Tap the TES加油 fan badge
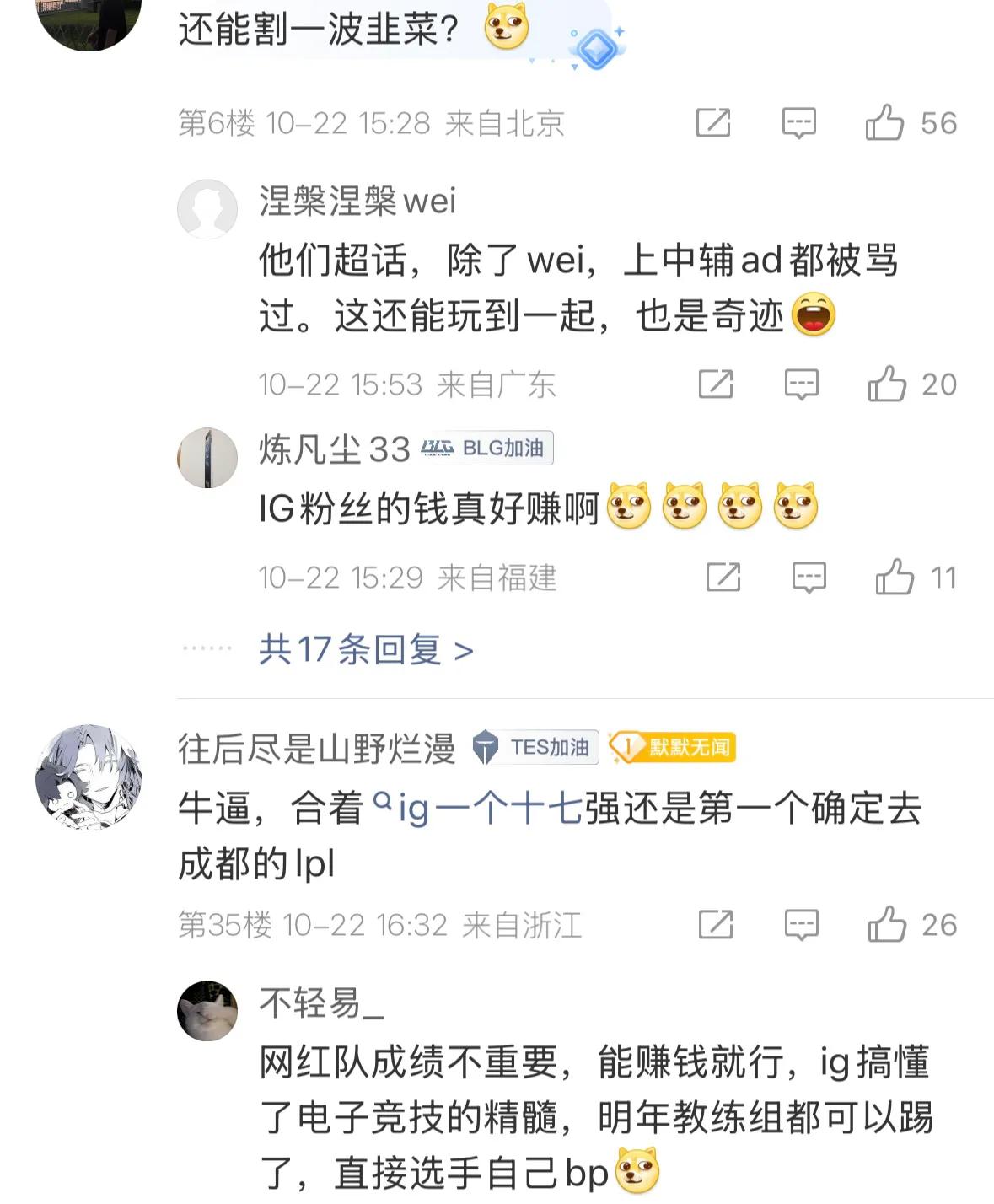 tap(535, 747)
